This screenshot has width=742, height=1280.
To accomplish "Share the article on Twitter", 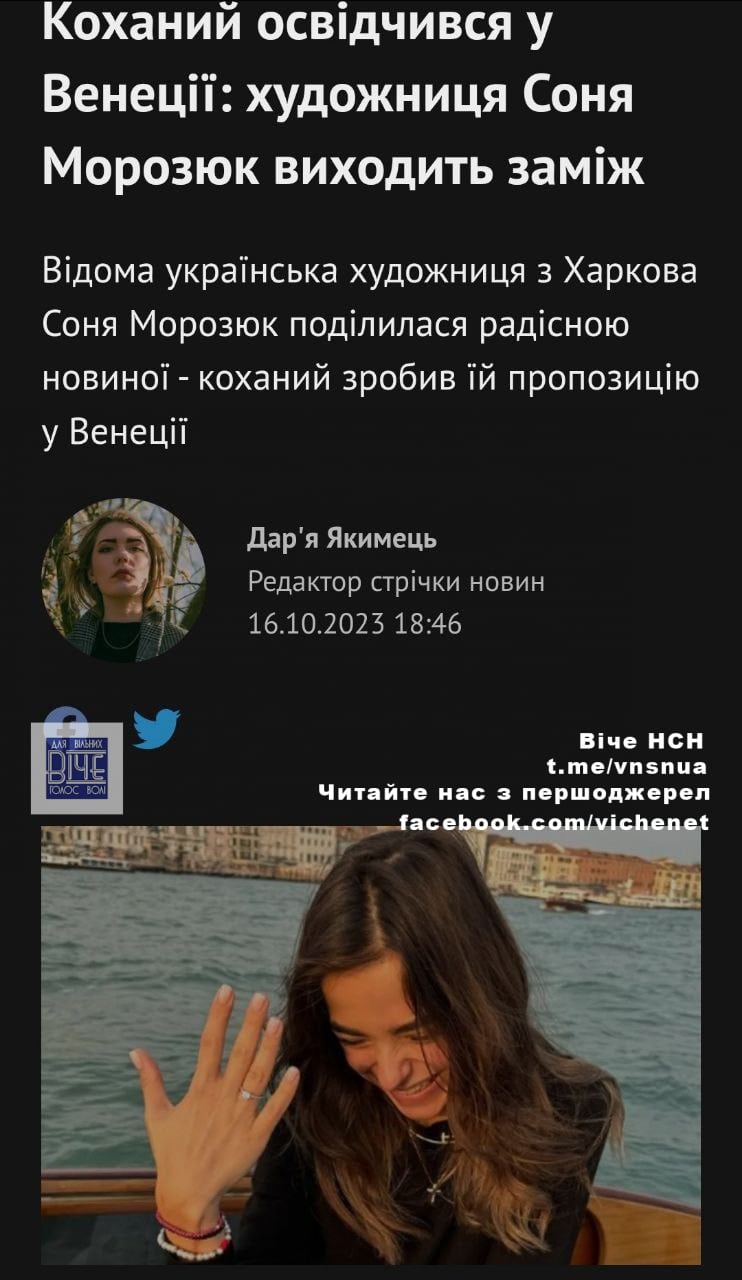I will (156, 729).
